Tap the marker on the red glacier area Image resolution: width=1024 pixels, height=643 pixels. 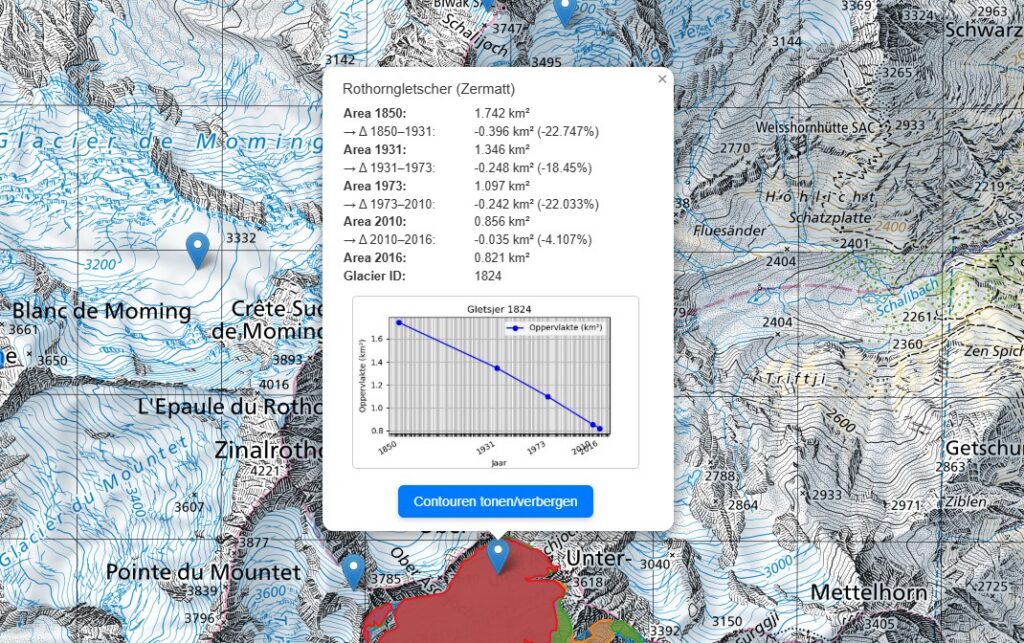click(x=498, y=555)
